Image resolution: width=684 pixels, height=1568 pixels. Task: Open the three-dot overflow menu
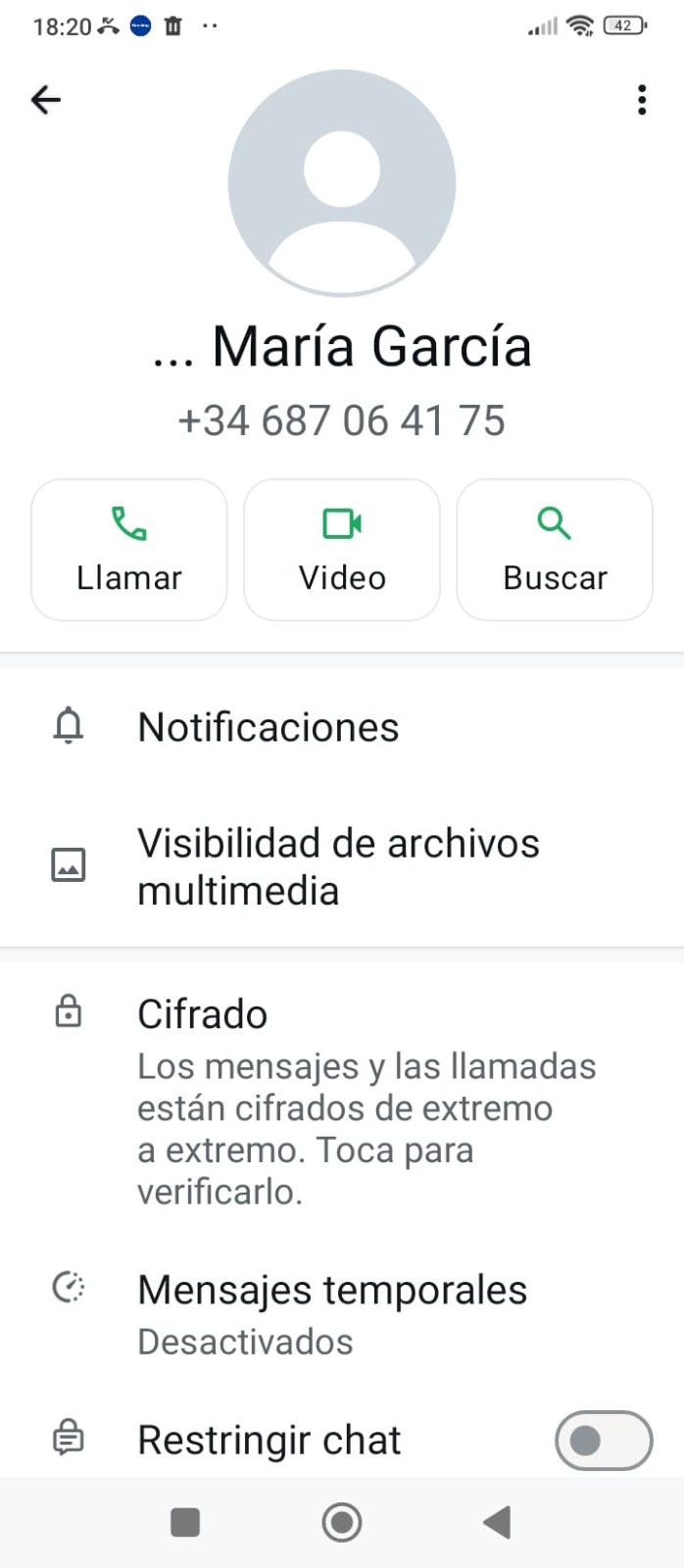642,100
